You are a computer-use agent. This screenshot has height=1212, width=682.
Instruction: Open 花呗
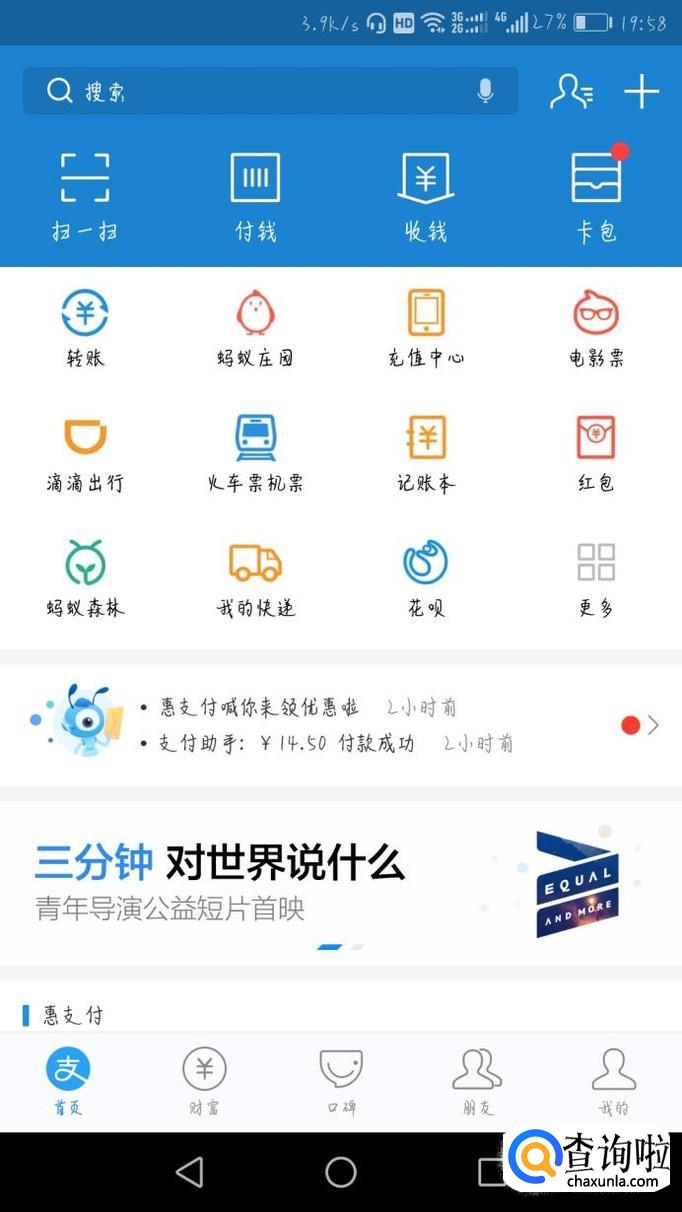point(426,578)
